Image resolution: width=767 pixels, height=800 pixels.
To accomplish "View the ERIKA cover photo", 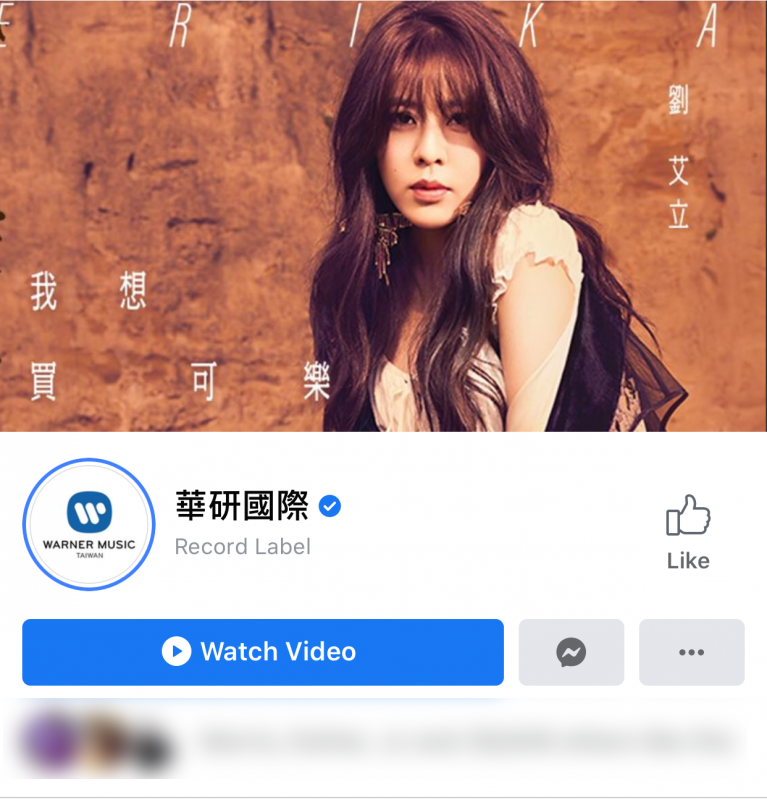I will tap(383, 215).
